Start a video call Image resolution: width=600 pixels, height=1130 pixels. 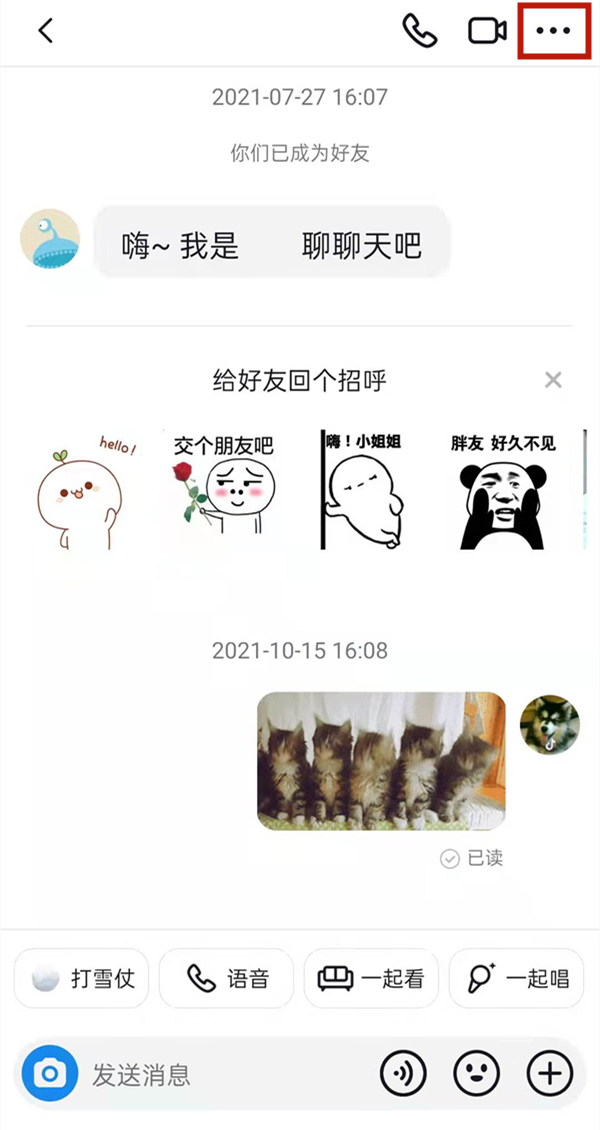[x=487, y=31]
